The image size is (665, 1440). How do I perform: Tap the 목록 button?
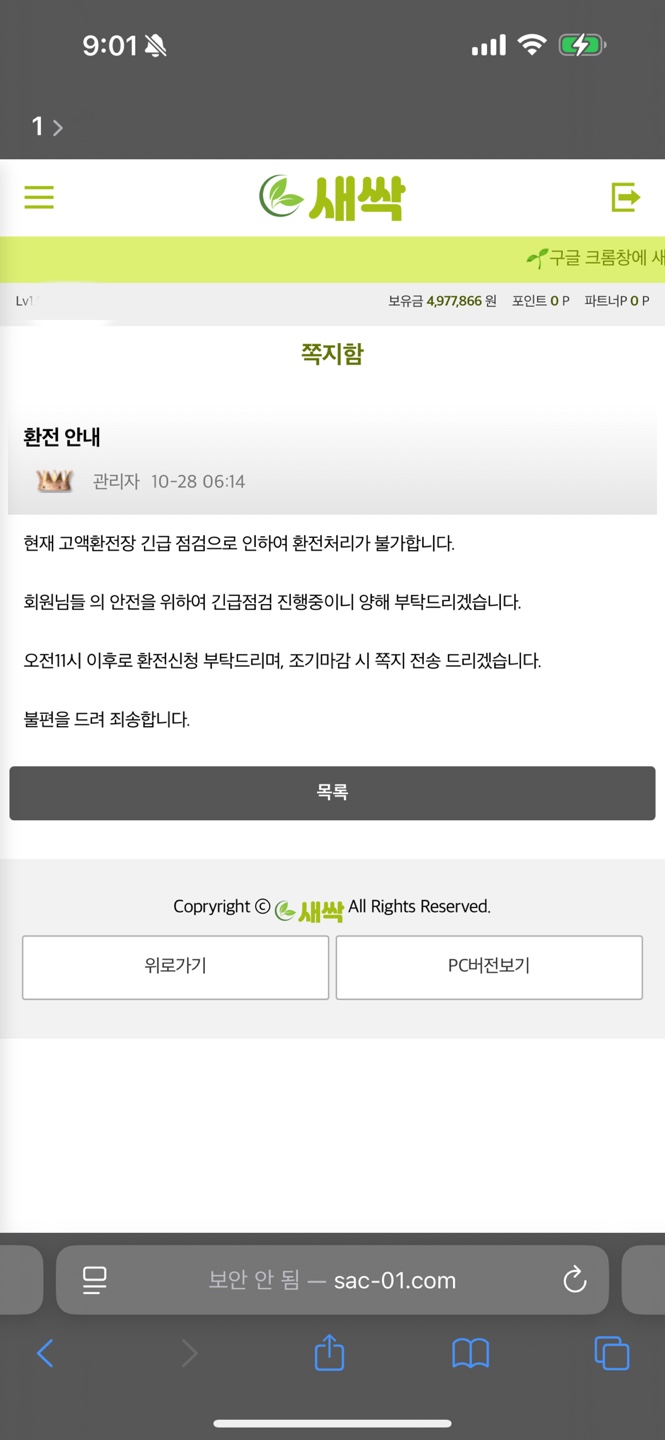click(x=332, y=793)
